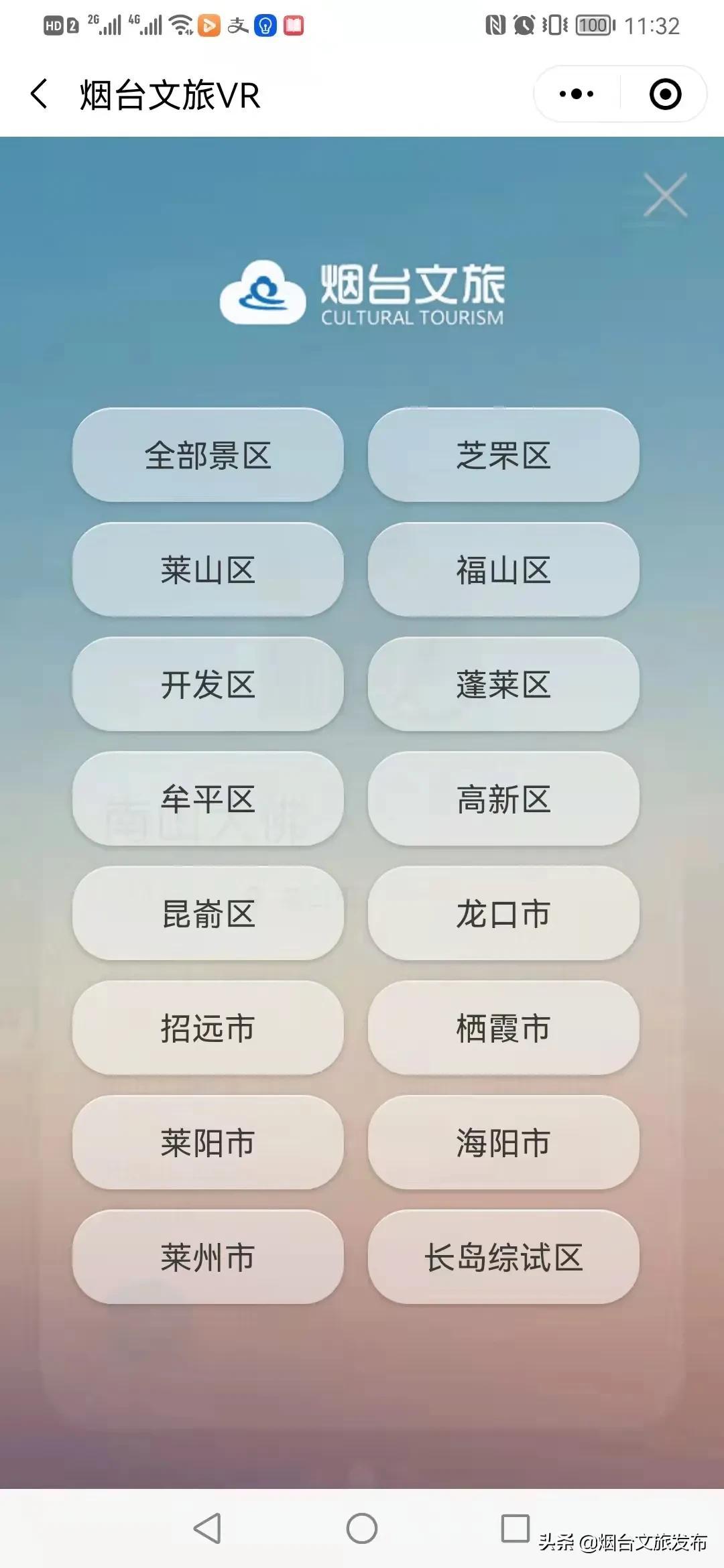Choose 龙口市

pyautogui.click(x=503, y=913)
